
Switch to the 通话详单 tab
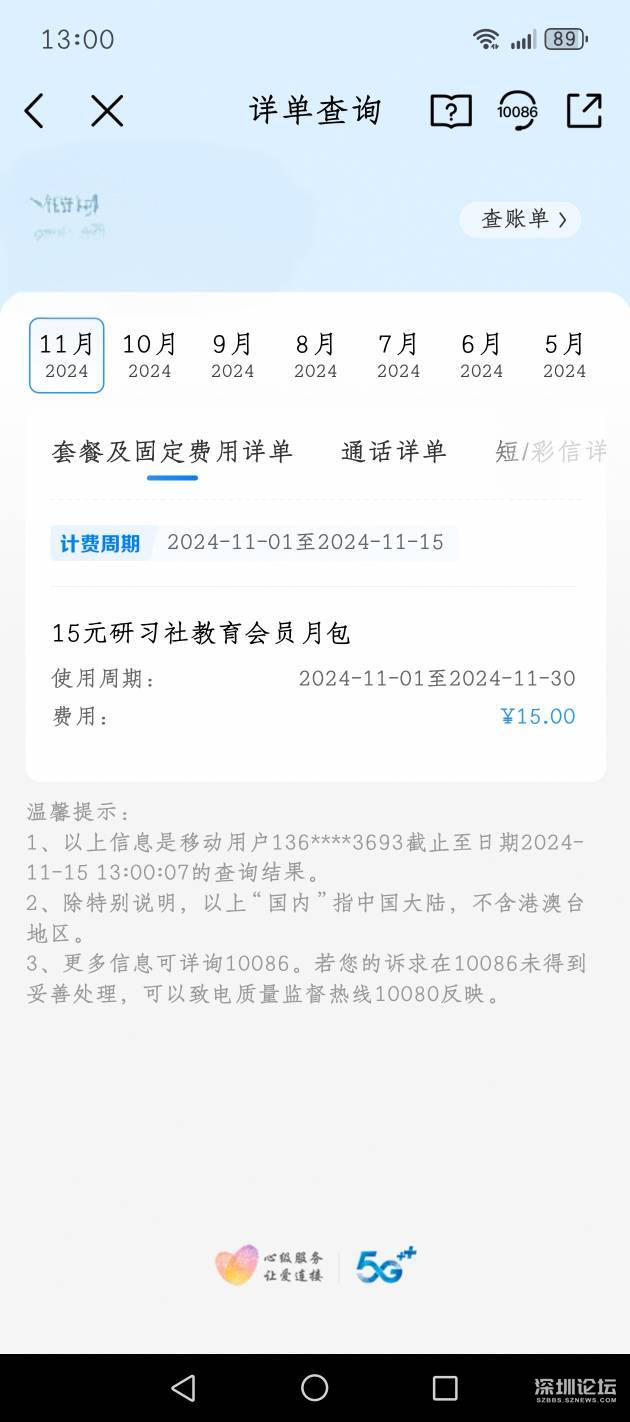393,452
